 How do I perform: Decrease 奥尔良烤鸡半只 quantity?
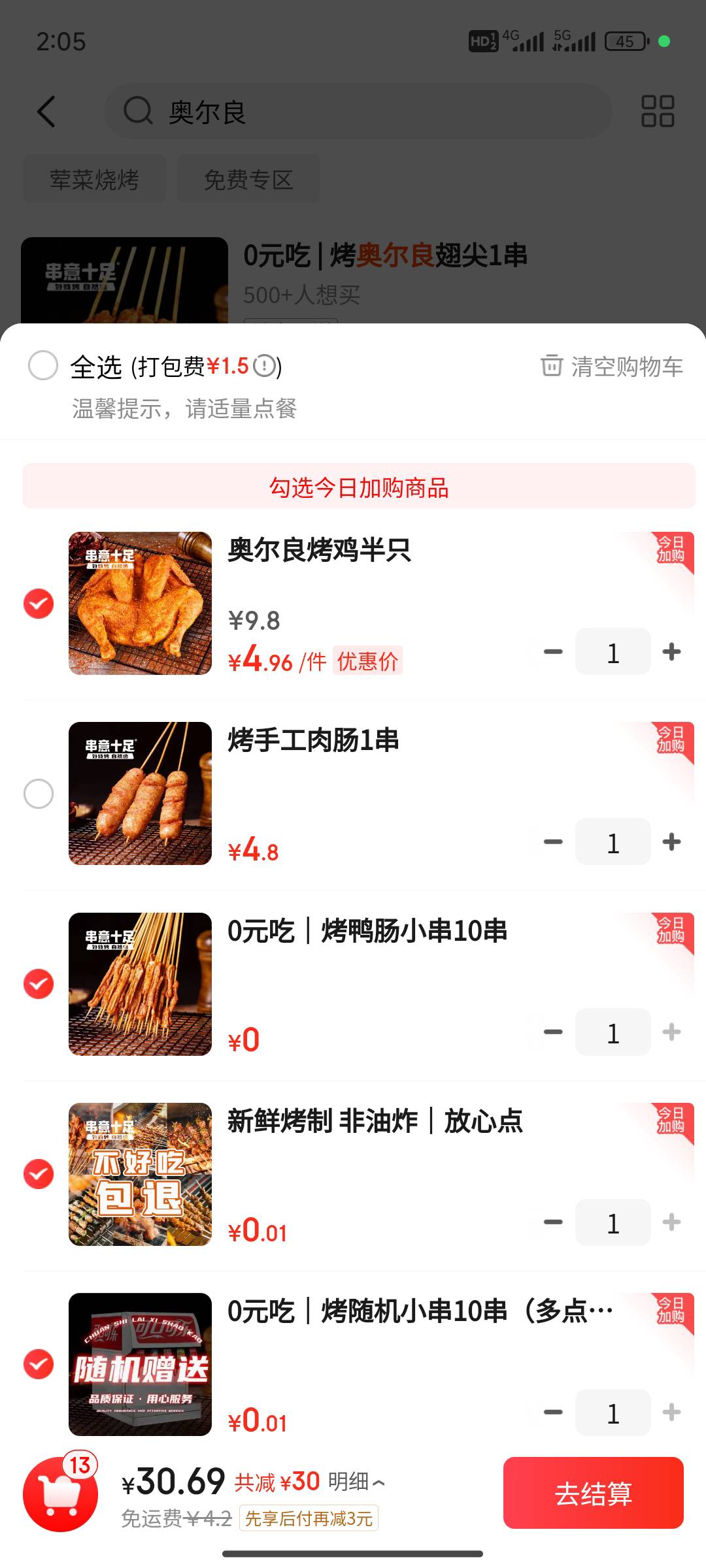(x=553, y=651)
